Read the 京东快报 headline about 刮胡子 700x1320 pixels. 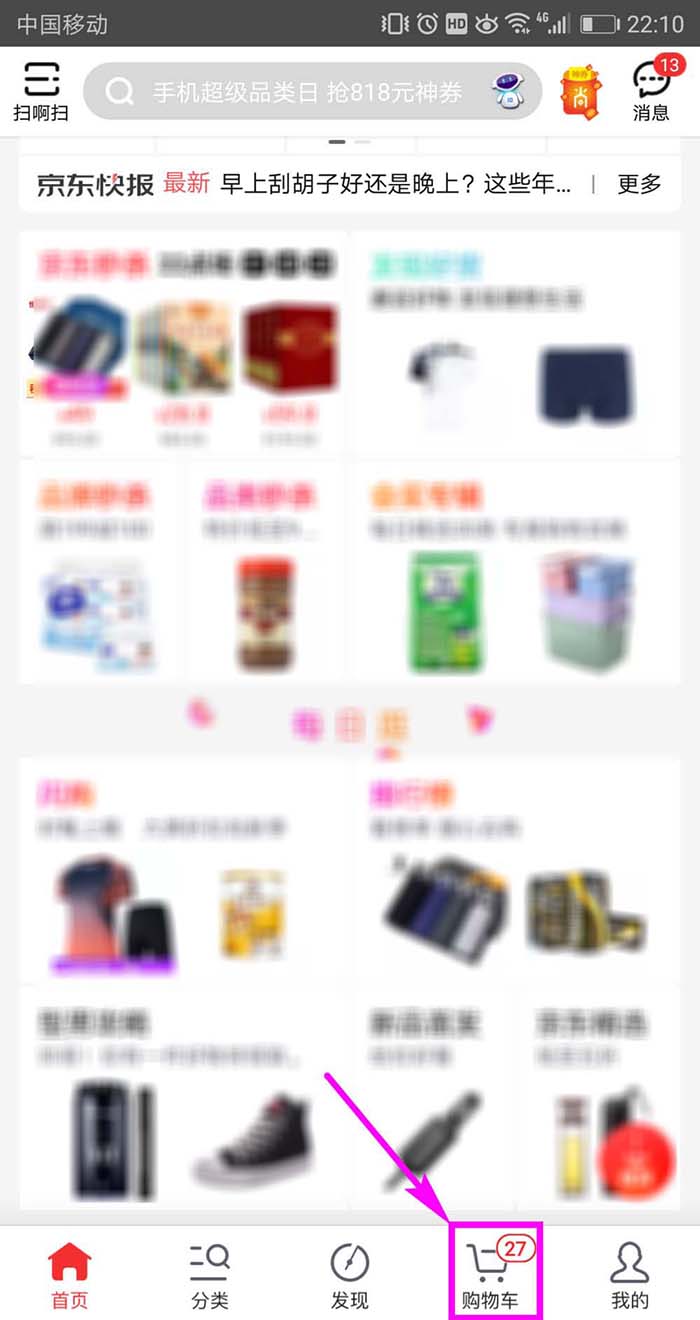click(396, 184)
